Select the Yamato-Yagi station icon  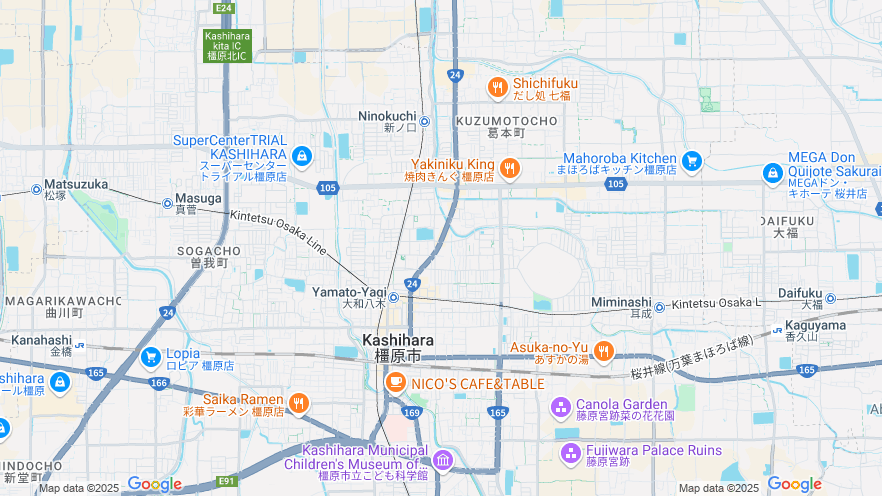tap(394, 297)
